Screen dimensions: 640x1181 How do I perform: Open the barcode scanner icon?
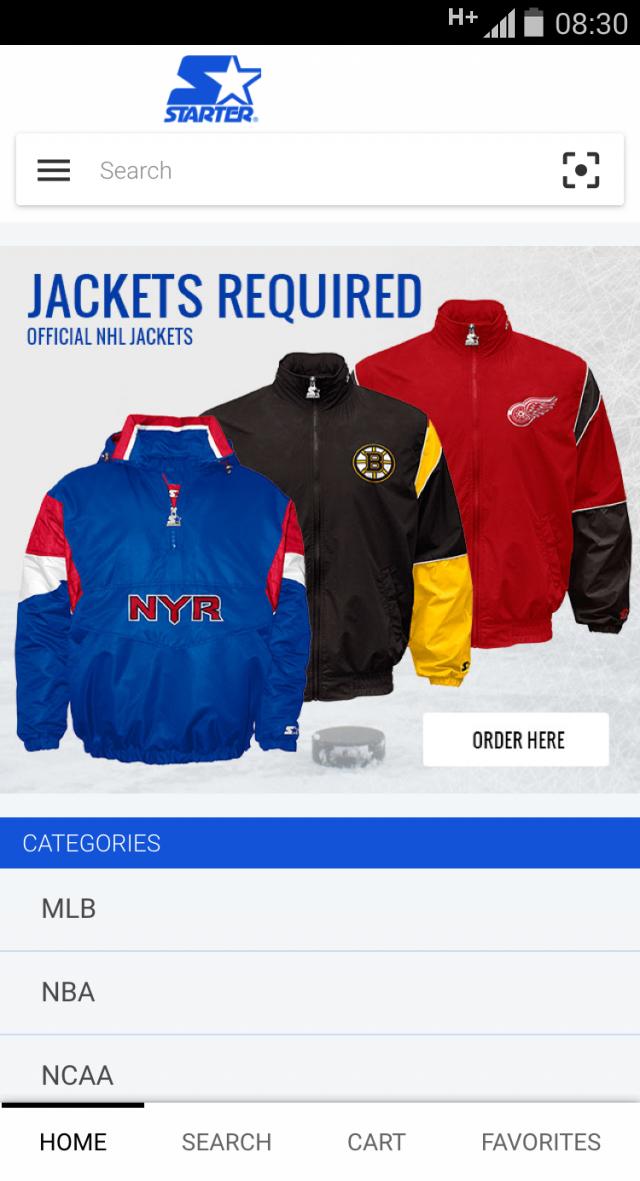click(x=581, y=170)
